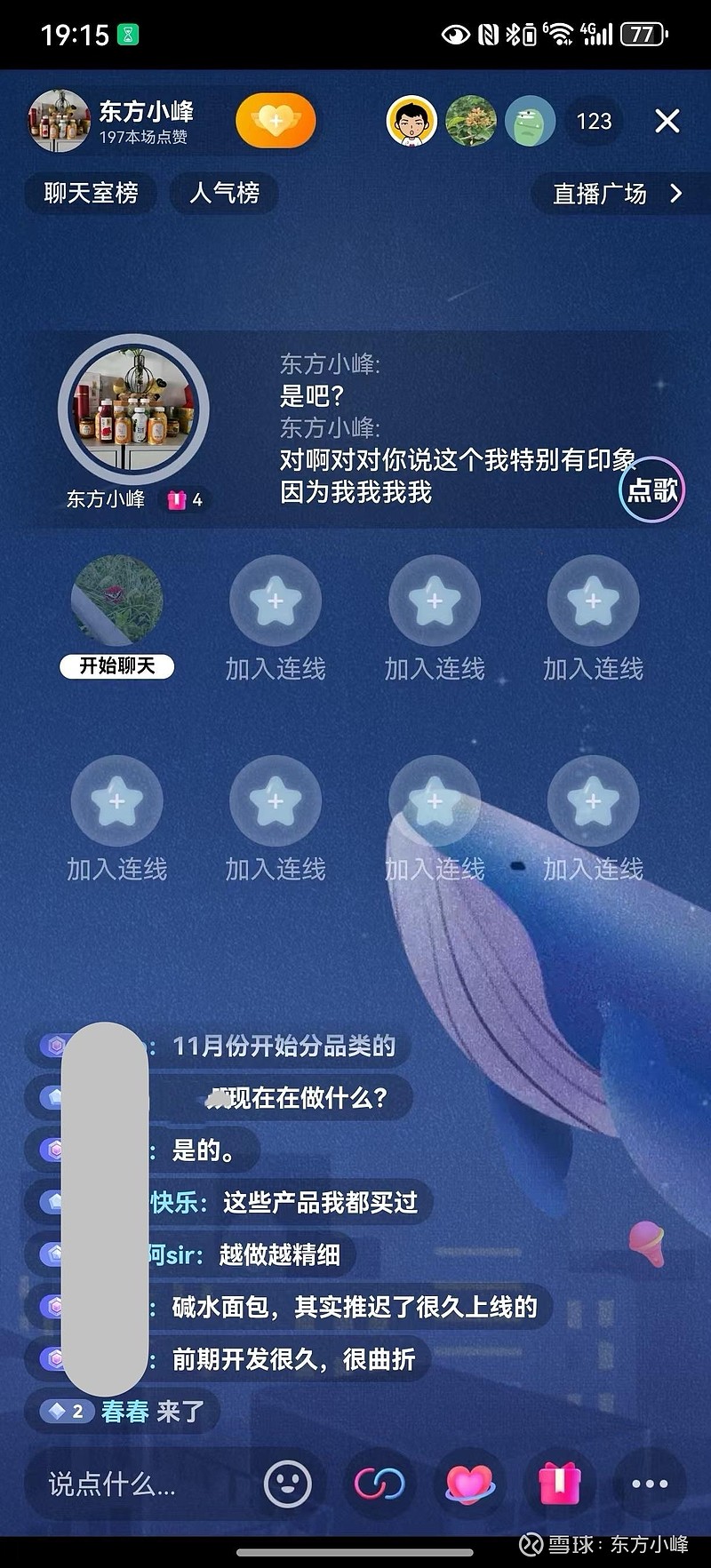Screen dimensions: 711x1568
Task: Open the 人气榜 ranking
Action: click(224, 193)
